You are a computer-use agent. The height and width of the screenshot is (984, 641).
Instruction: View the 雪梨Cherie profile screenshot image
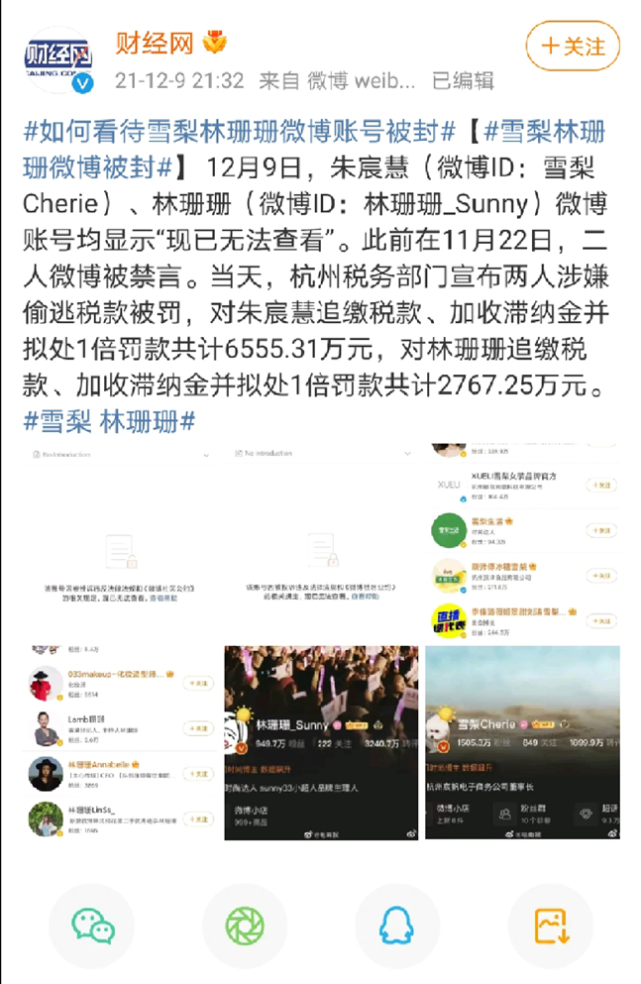tap(522, 742)
